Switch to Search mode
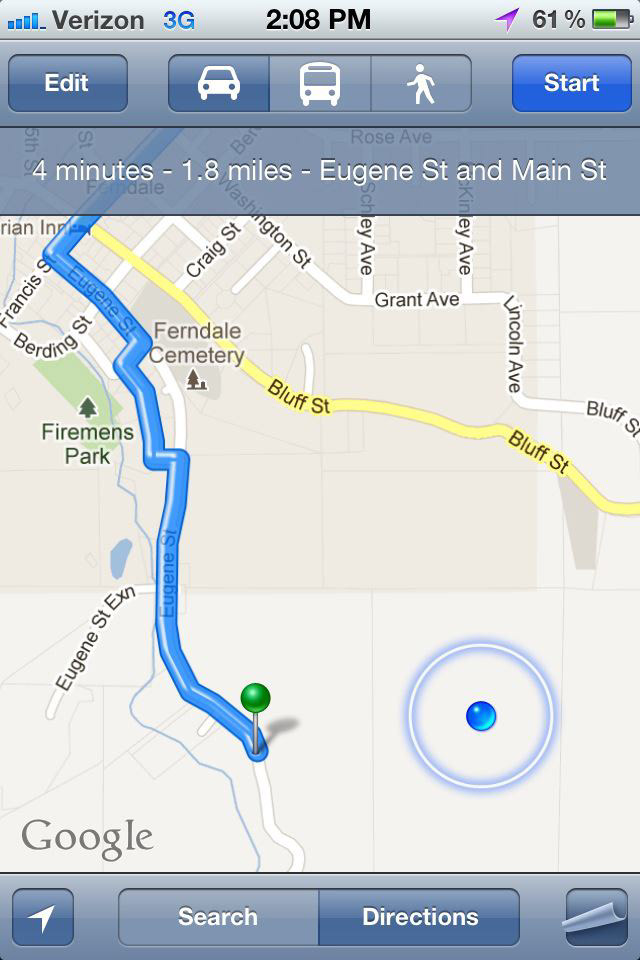 [218, 917]
